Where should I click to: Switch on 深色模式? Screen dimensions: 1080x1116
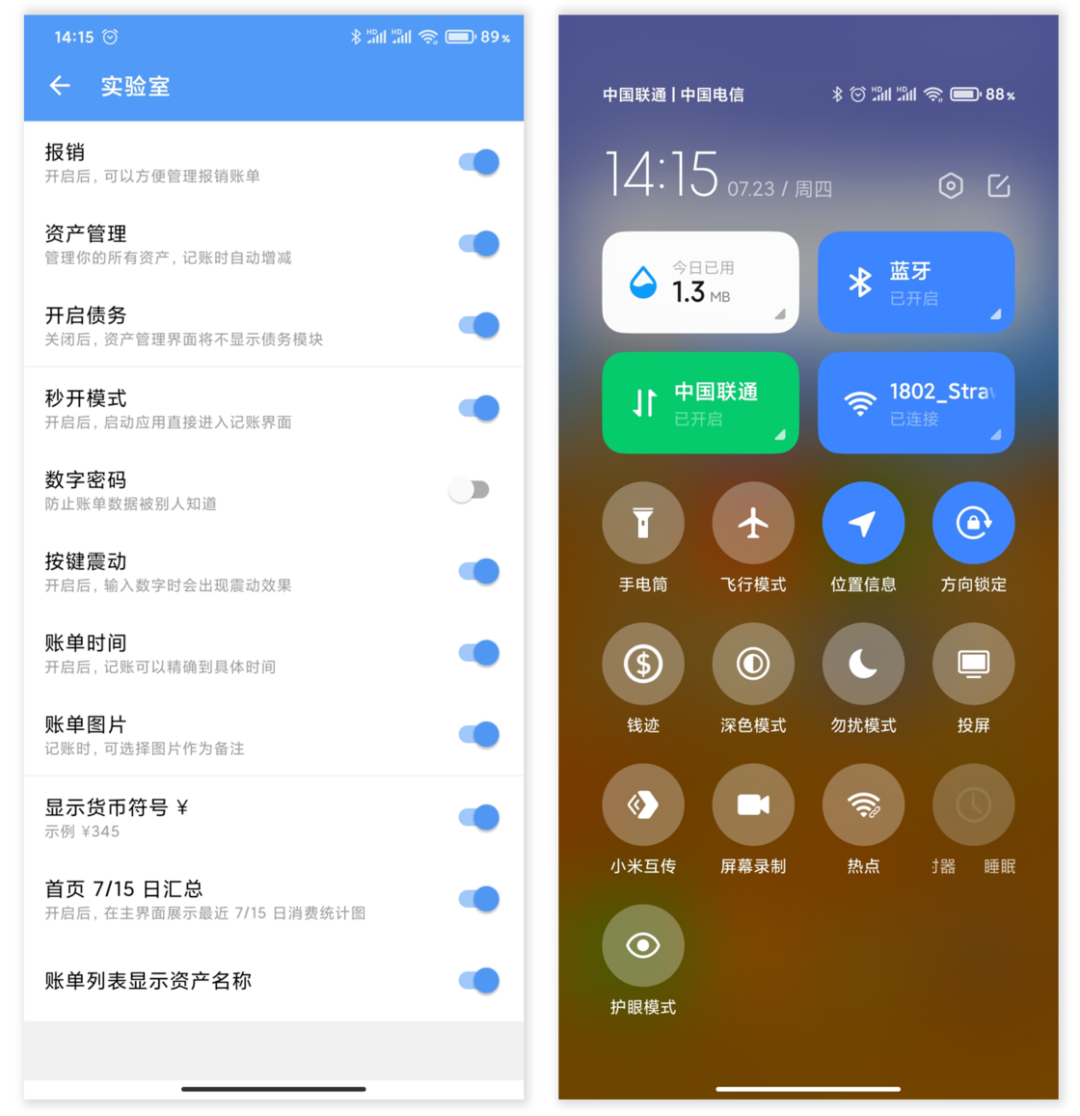pos(753,664)
